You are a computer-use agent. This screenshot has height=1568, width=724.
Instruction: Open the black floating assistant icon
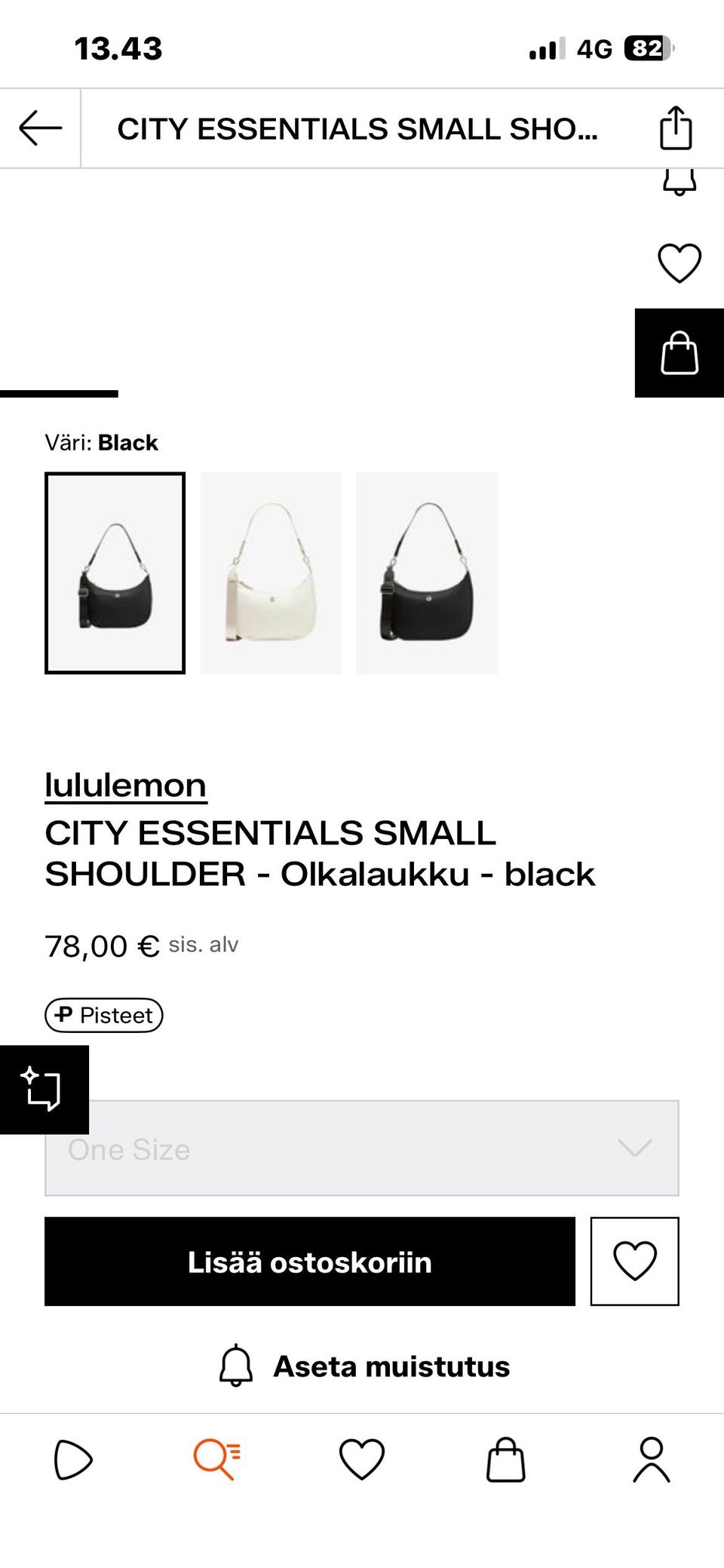(44, 1089)
